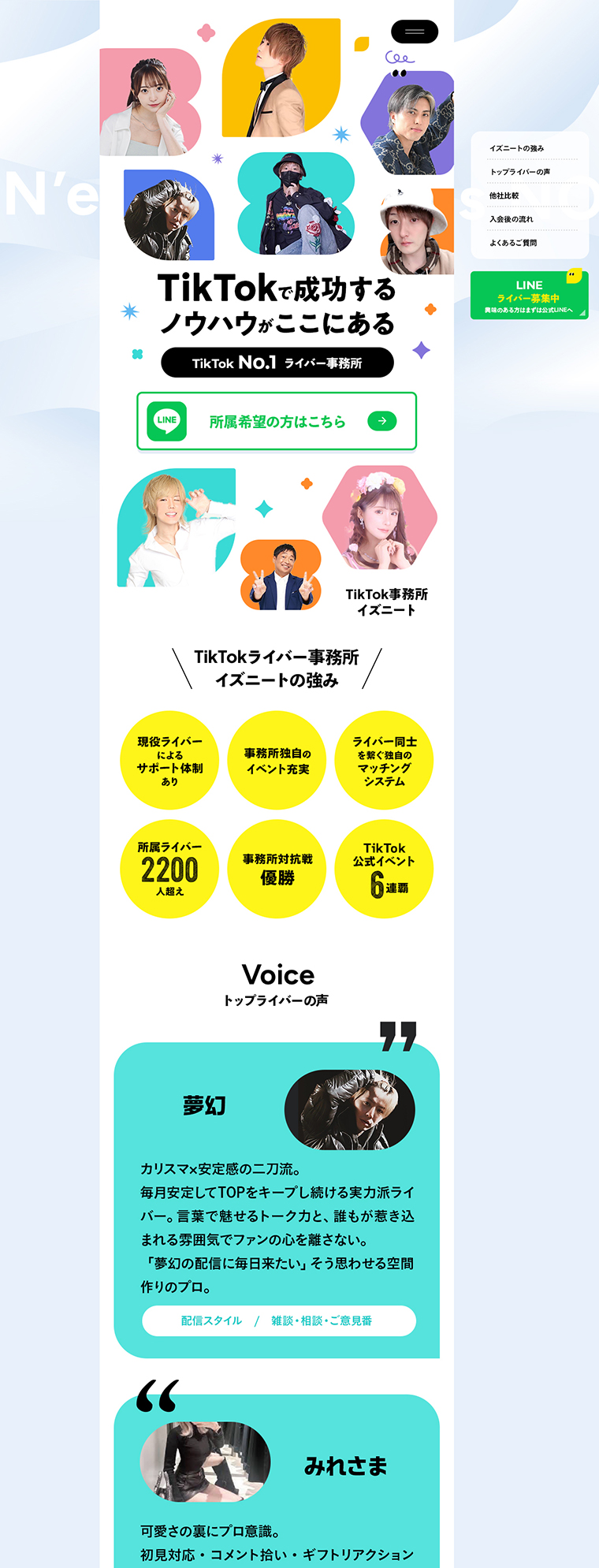Tap the green LINE ライバー募集中 banner

[529, 296]
